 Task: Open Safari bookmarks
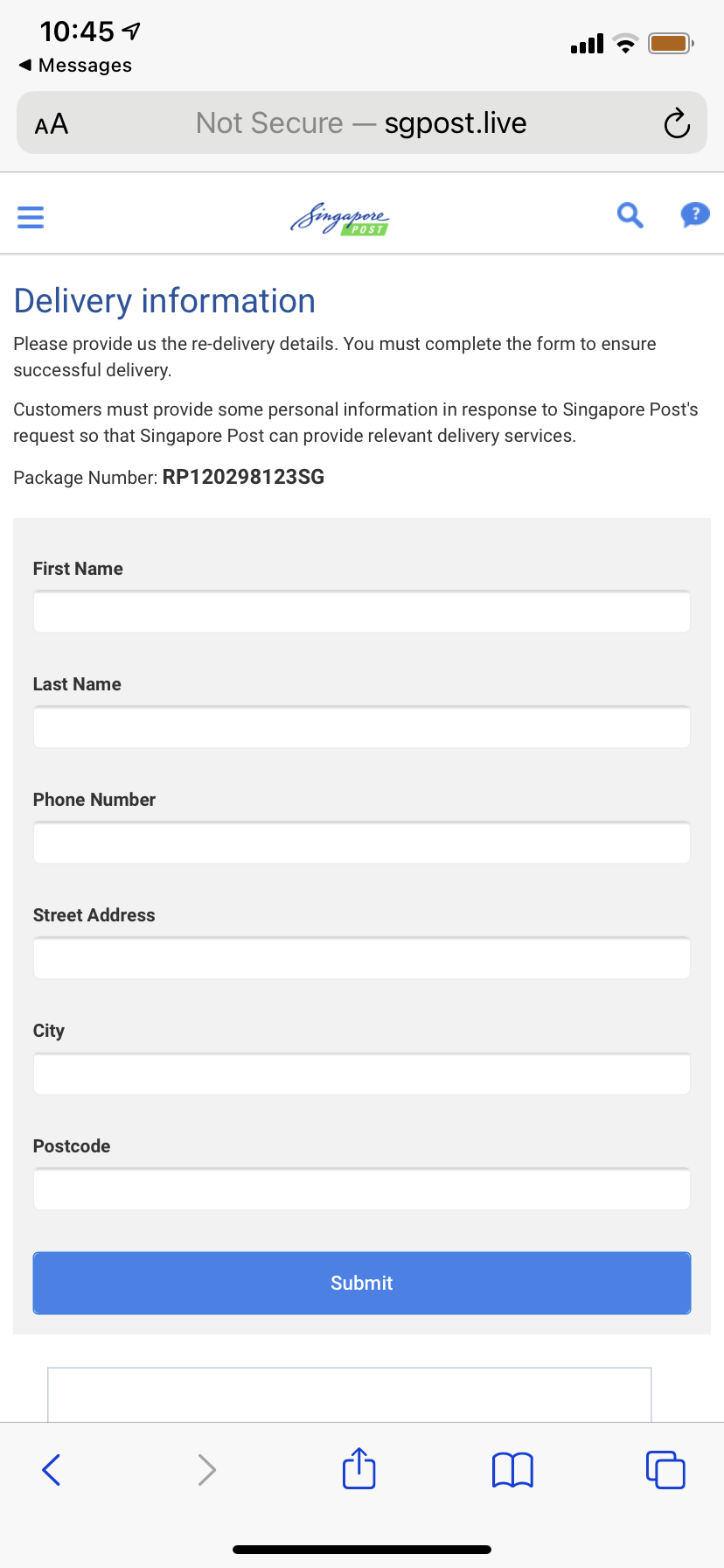point(512,1469)
